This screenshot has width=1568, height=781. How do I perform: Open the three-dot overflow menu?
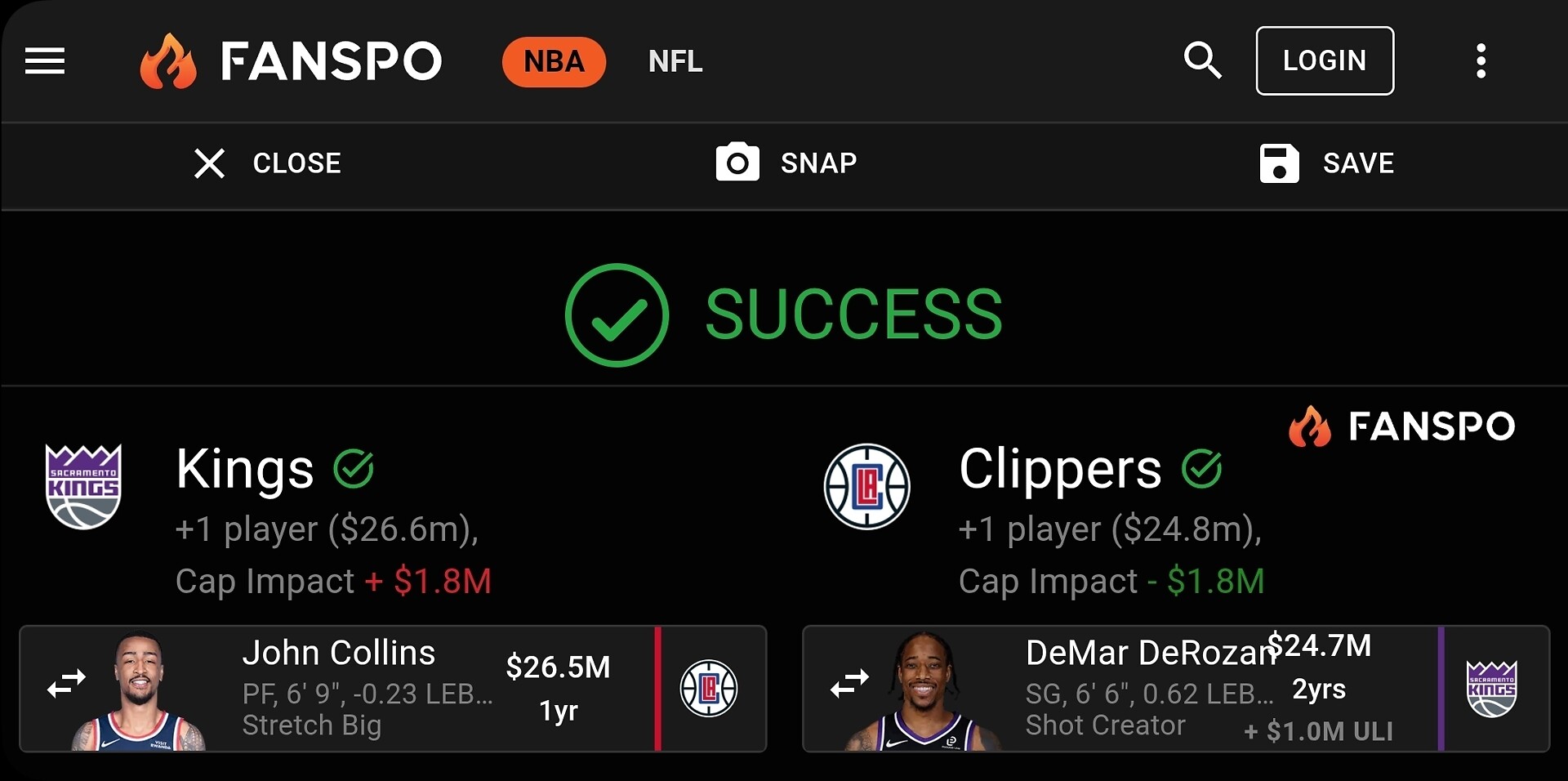(1481, 61)
